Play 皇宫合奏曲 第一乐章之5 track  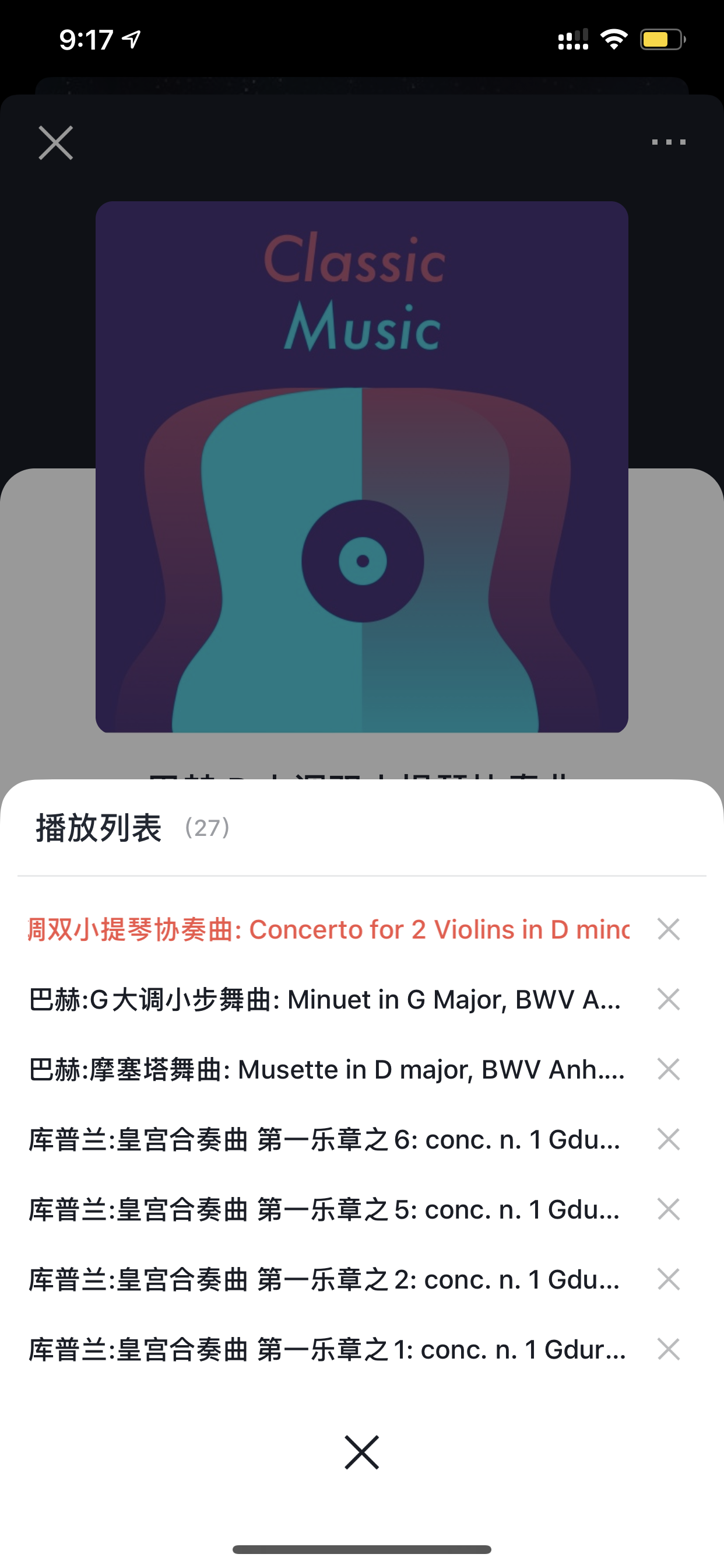[x=325, y=1209]
